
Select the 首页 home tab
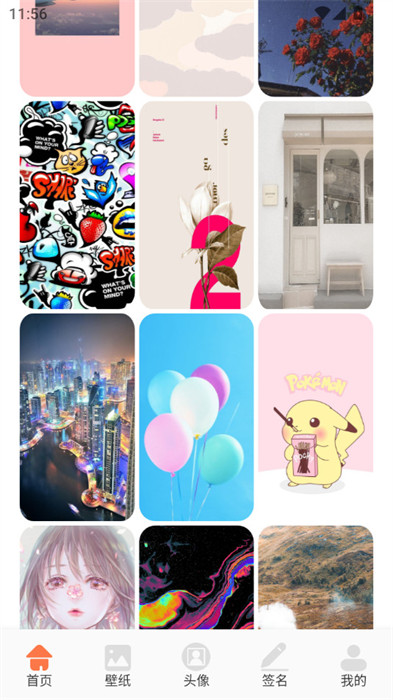click(x=39, y=665)
